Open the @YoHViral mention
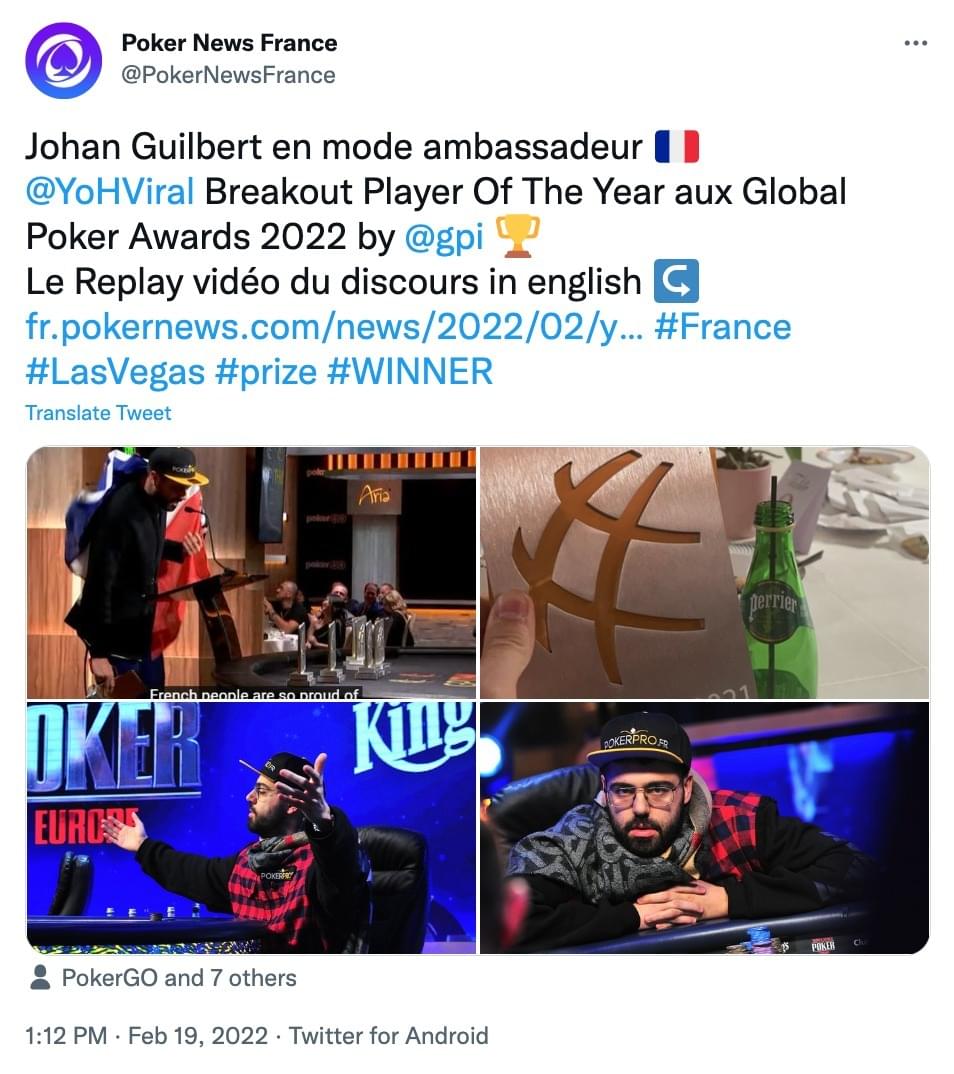954x1074 pixels. point(110,191)
